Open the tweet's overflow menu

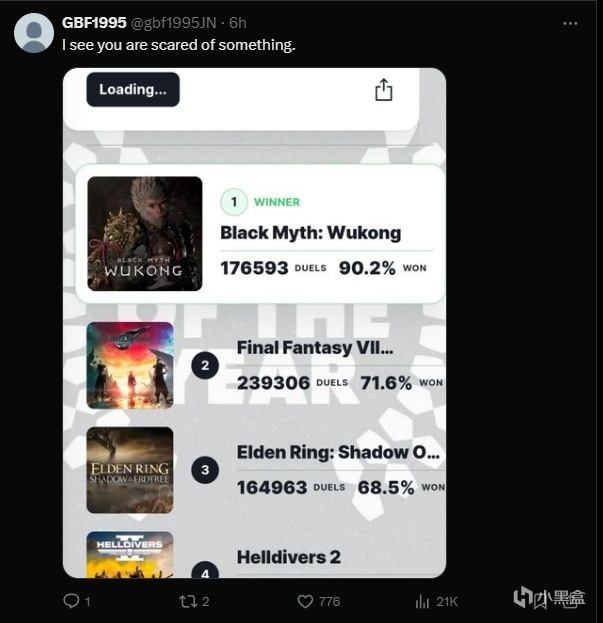569,22
